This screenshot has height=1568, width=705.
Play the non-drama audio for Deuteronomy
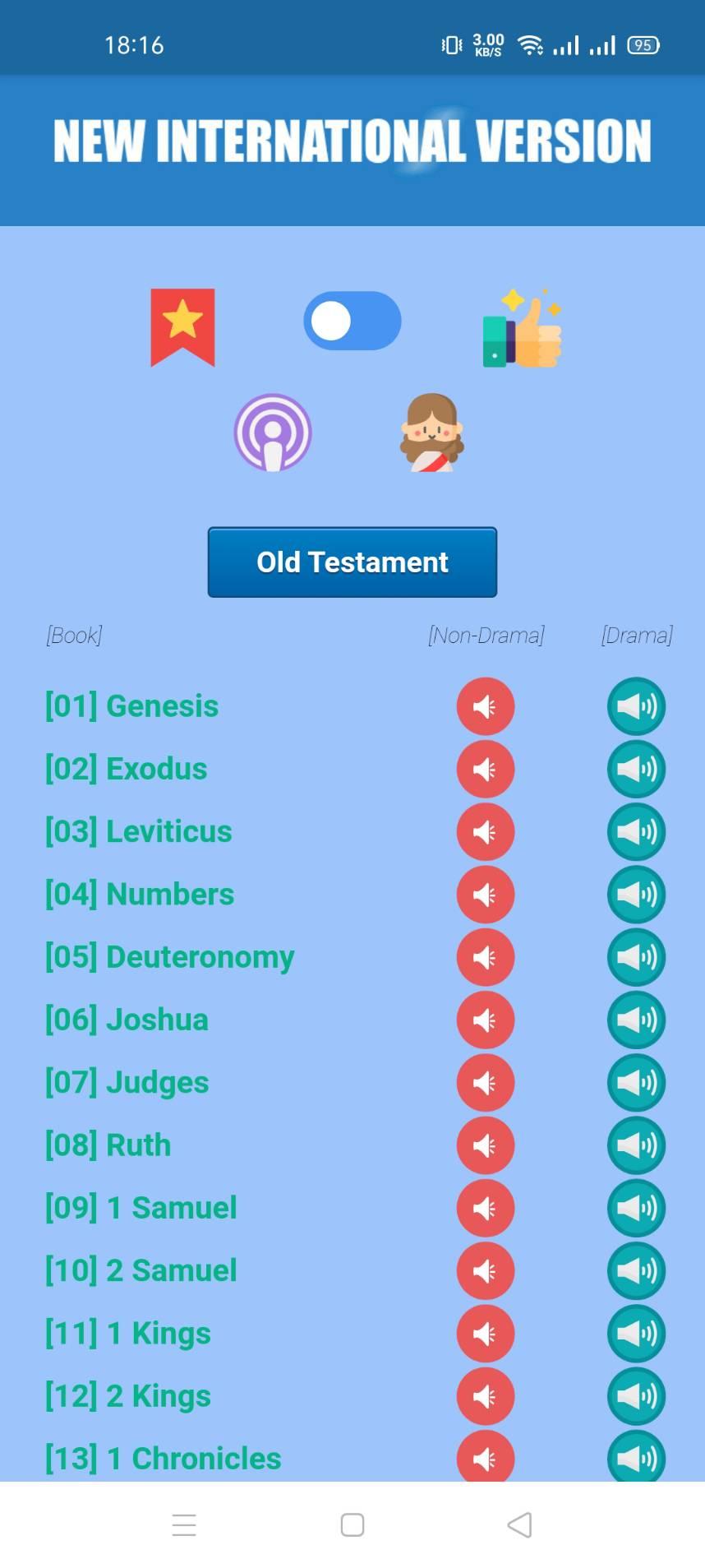pos(486,957)
